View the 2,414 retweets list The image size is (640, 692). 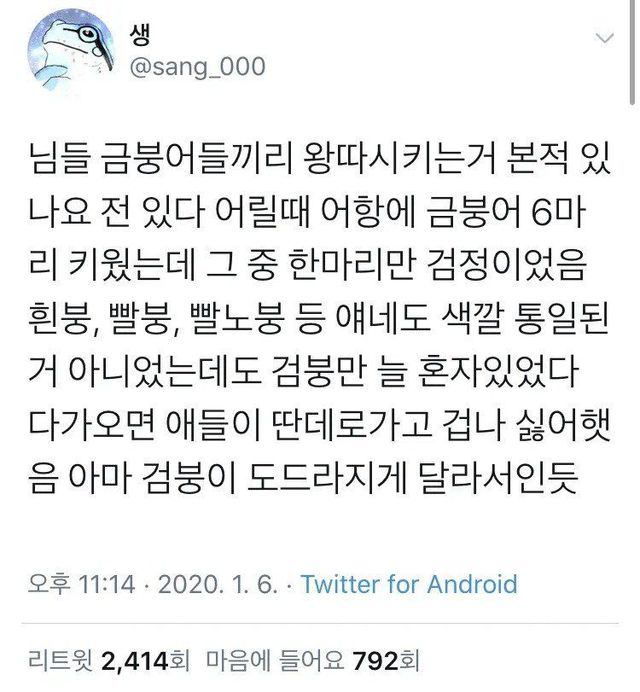click(109, 661)
